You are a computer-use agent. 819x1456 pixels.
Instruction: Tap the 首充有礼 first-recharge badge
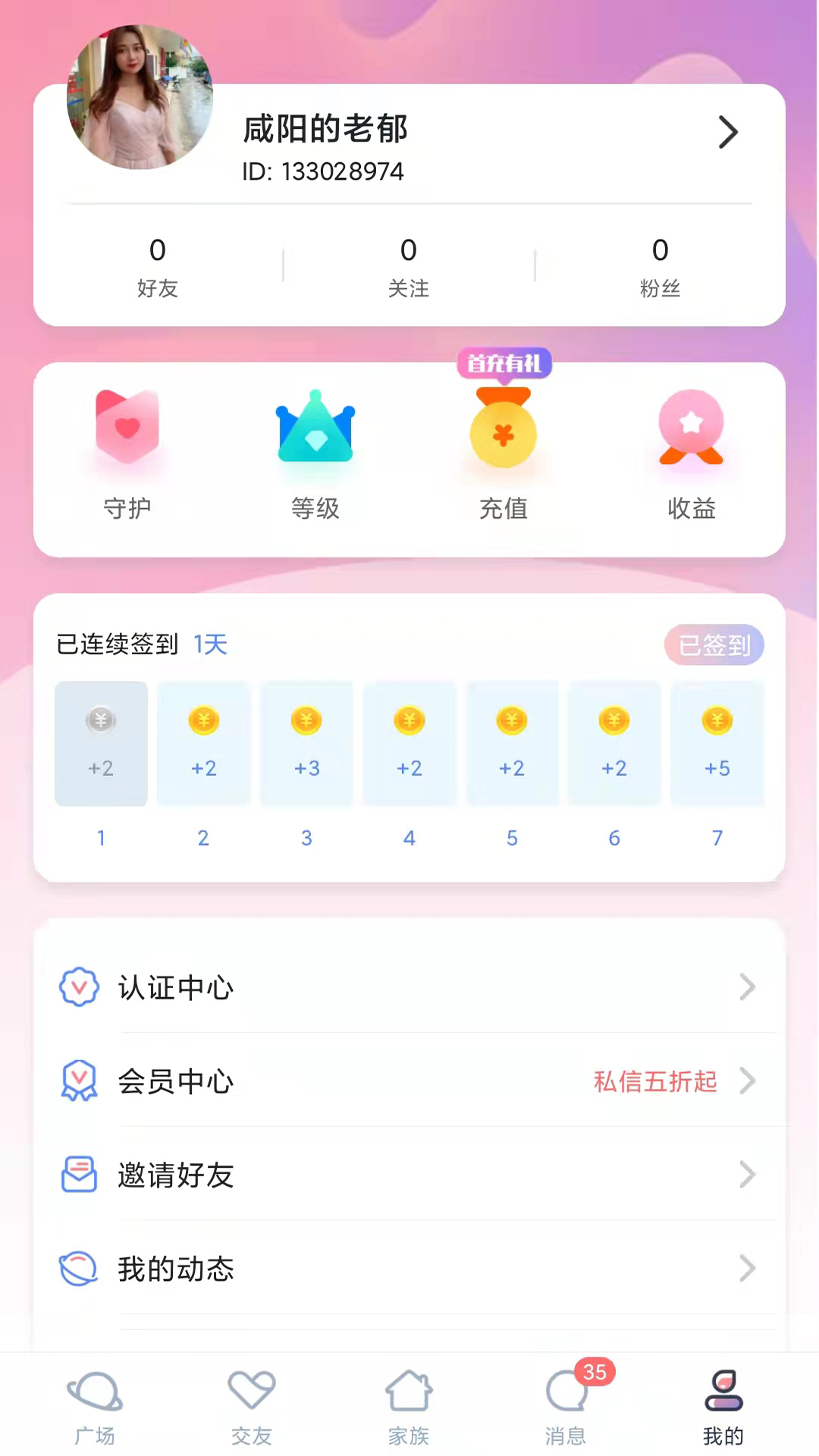tap(503, 364)
